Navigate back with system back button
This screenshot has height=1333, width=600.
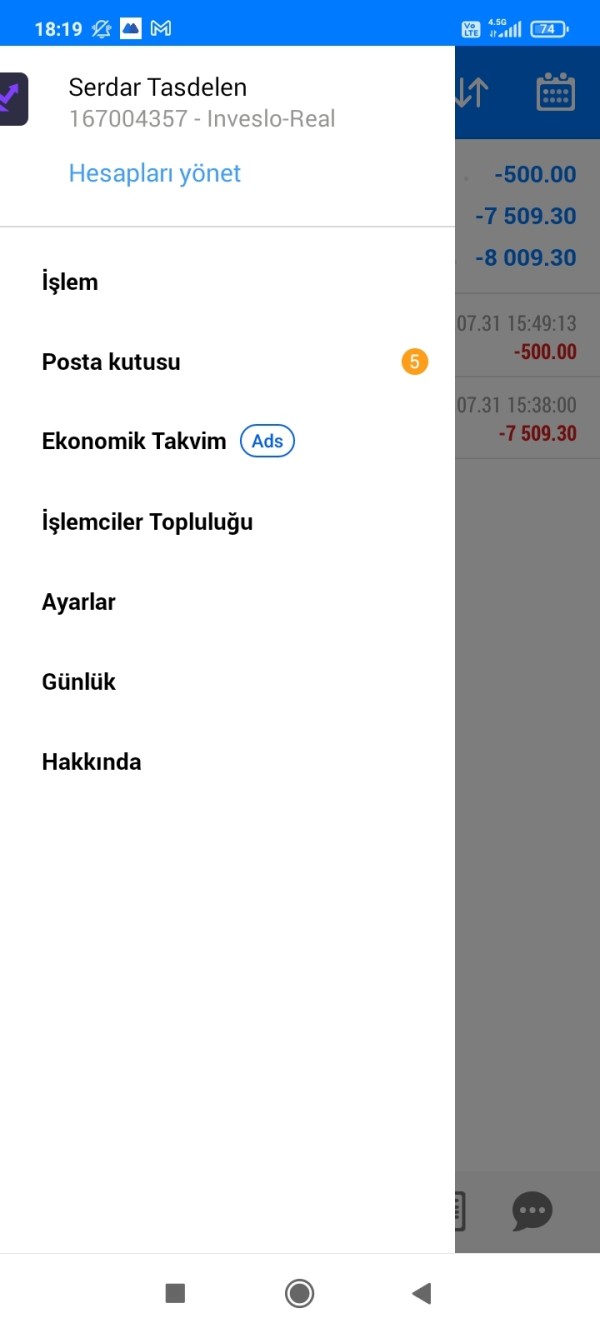coord(421,1293)
